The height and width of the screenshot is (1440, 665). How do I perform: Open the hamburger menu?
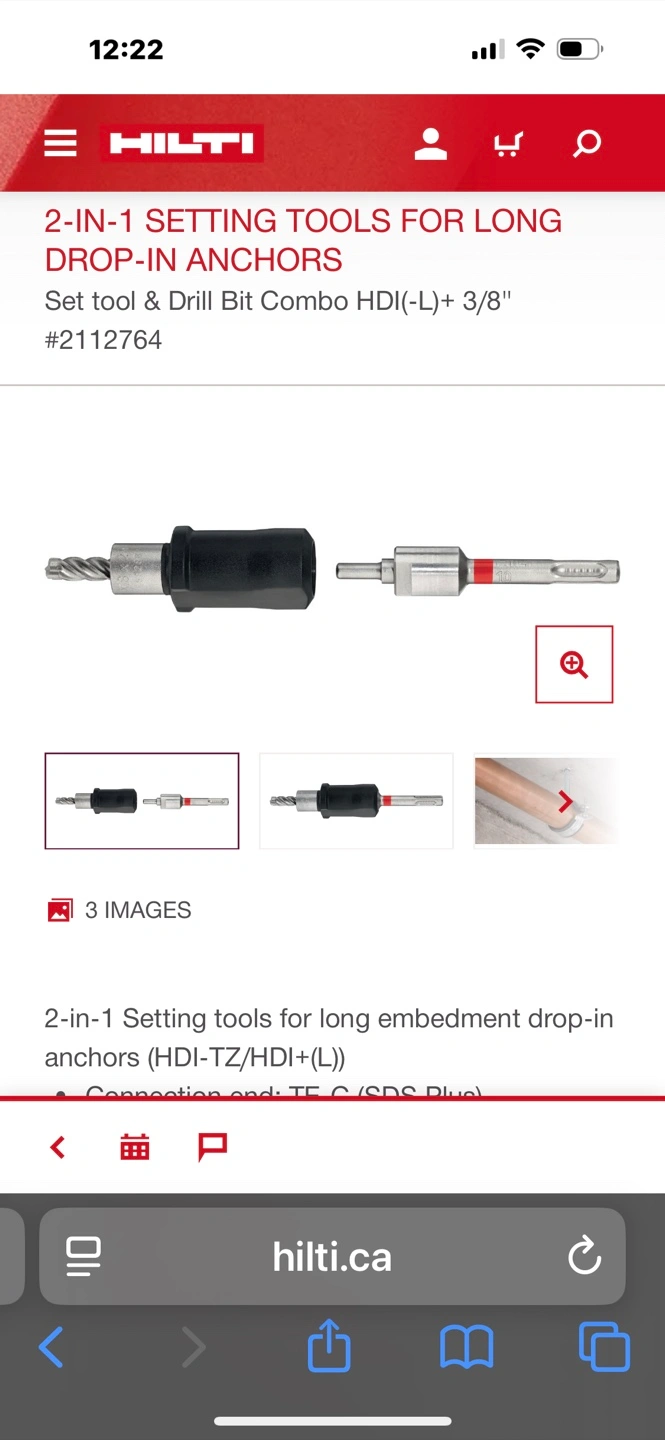point(60,144)
